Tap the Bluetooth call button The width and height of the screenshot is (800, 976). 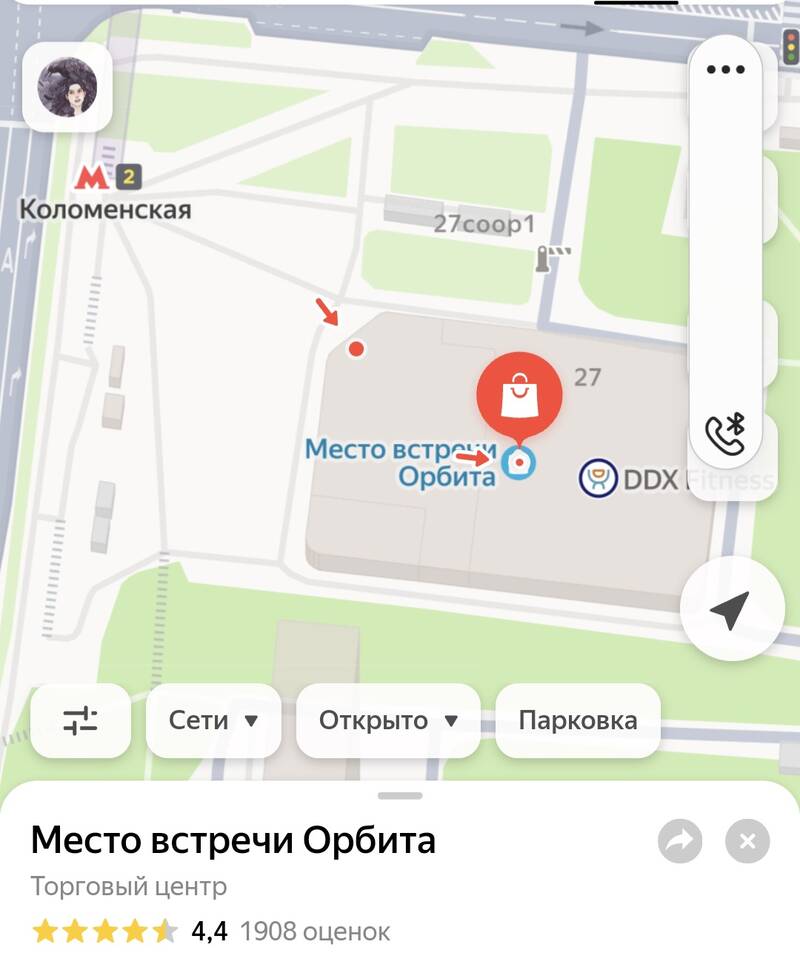pos(726,433)
